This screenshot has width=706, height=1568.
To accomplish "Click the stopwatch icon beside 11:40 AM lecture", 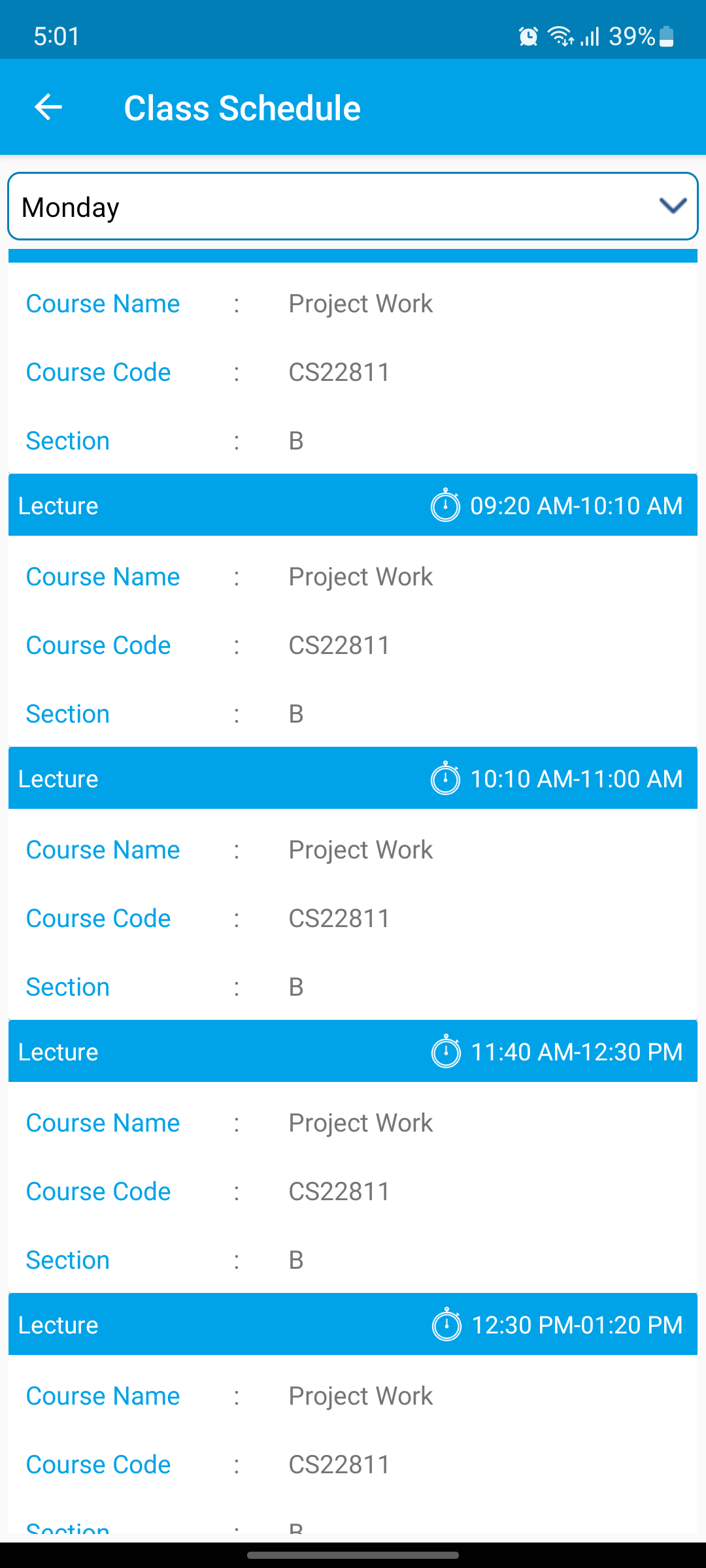I will coord(445,1051).
